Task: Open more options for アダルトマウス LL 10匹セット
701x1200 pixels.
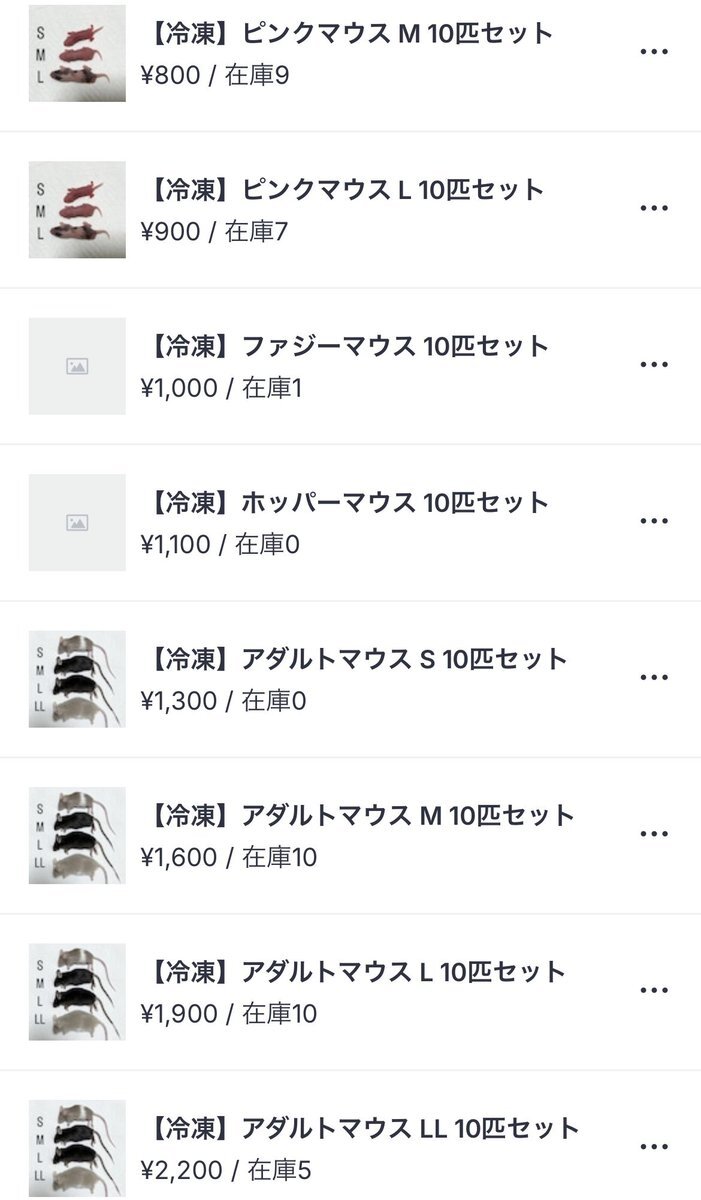Action: [653, 1146]
